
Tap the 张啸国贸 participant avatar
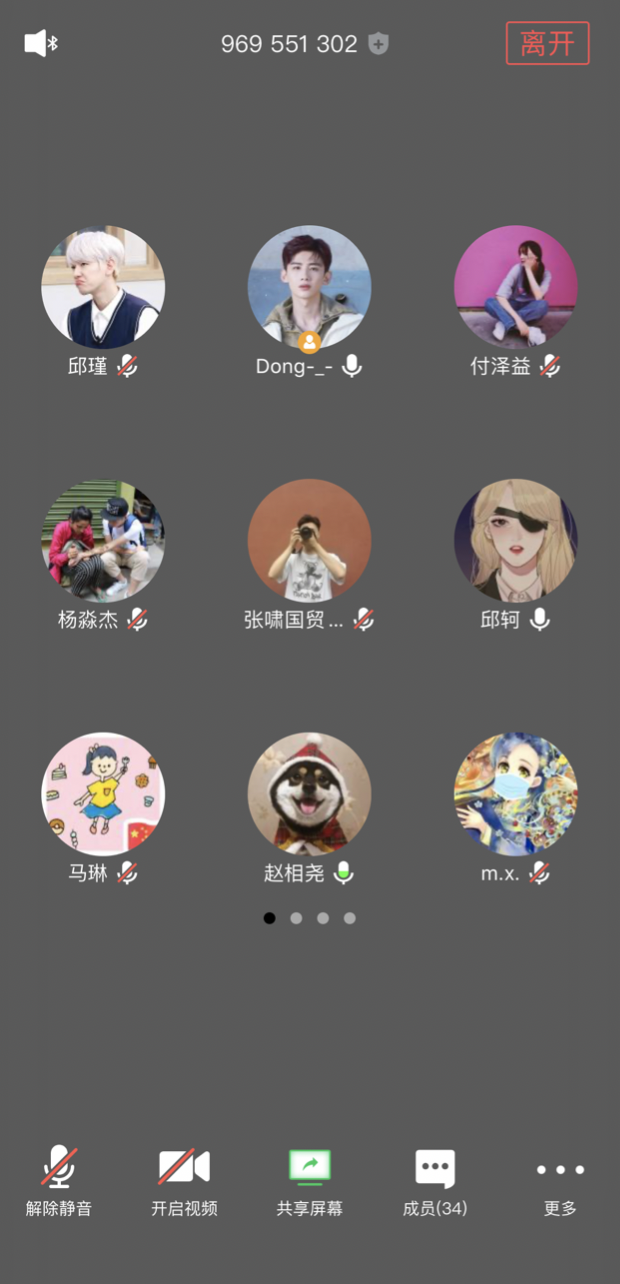pos(309,540)
